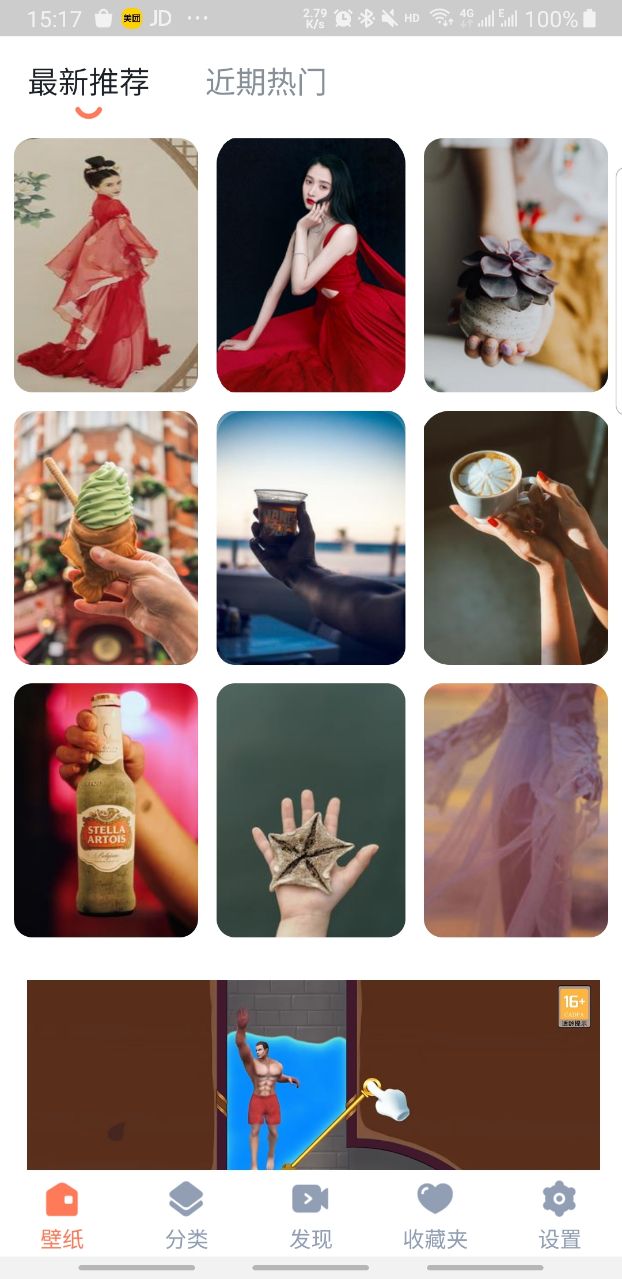
Task: Switch to the 分类 tab
Action: (186, 1215)
